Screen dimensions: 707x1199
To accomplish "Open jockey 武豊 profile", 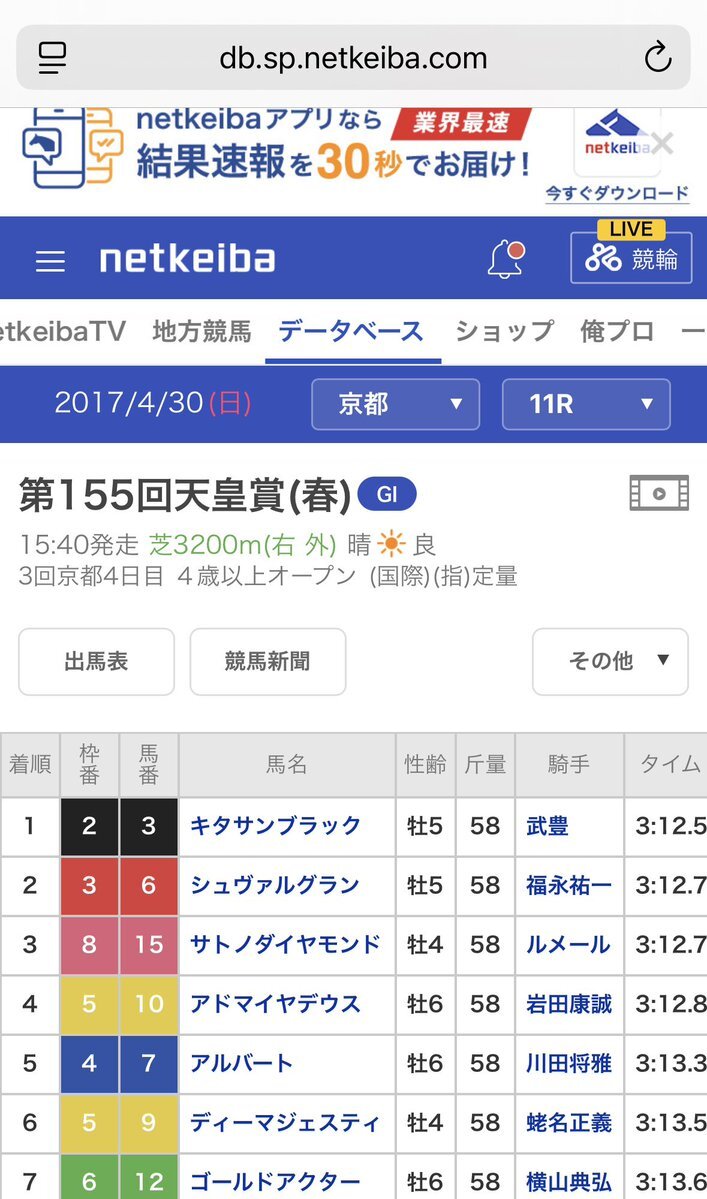I will pyautogui.click(x=547, y=826).
